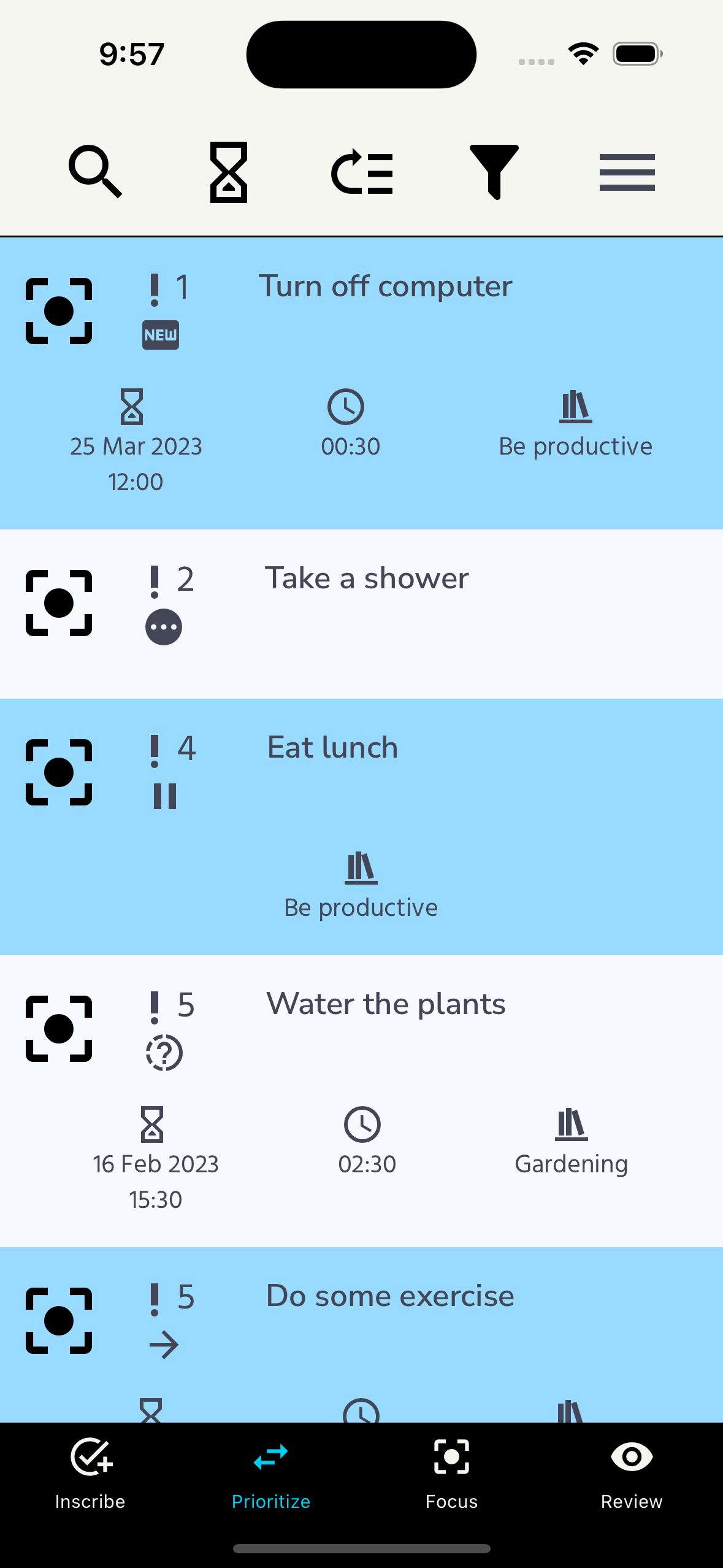The height and width of the screenshot is (1568, 723).
Task: Open the search icon in the toolbar
Action: point(95,172)
